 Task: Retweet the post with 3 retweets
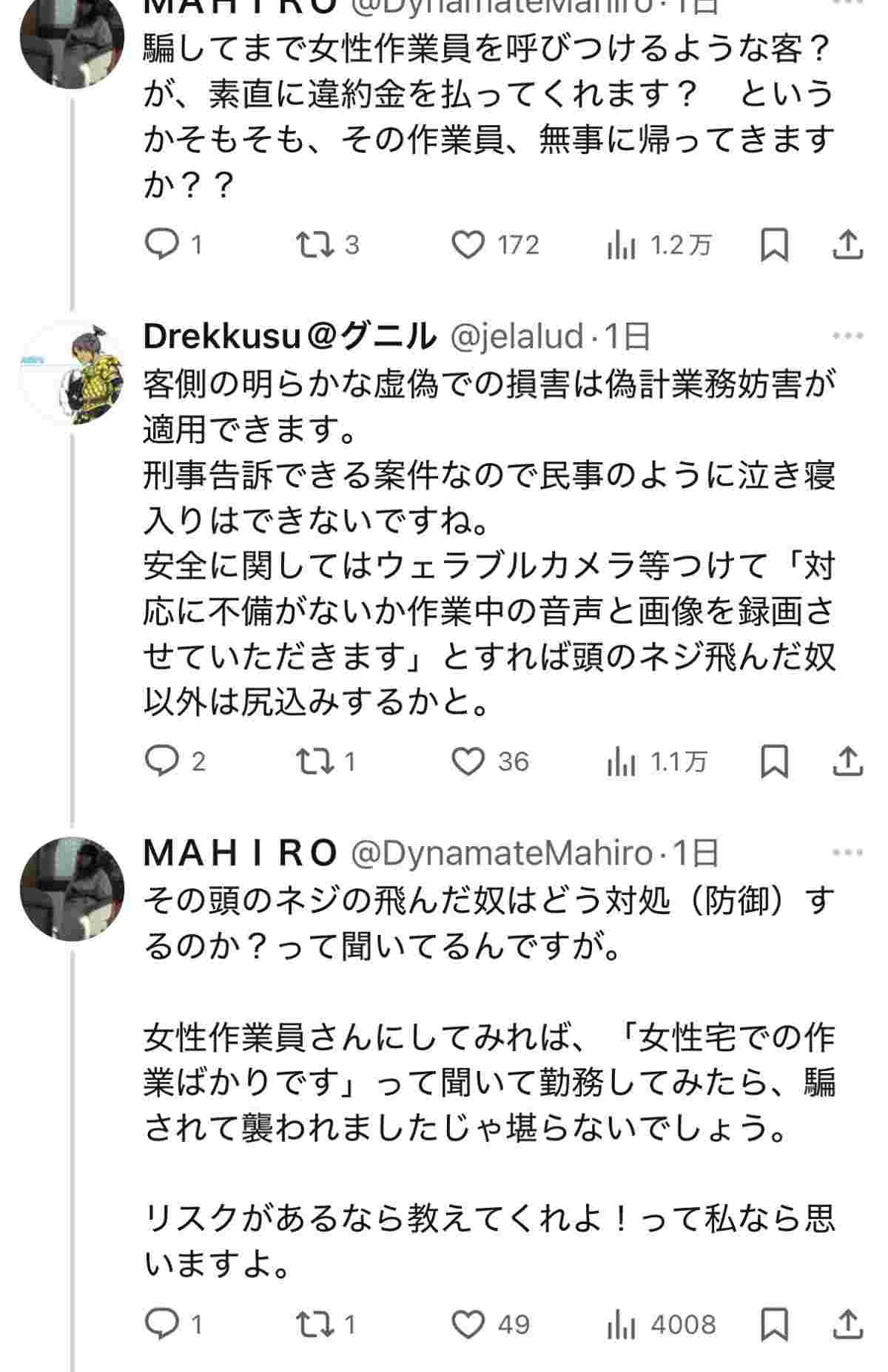click(314, 245)
